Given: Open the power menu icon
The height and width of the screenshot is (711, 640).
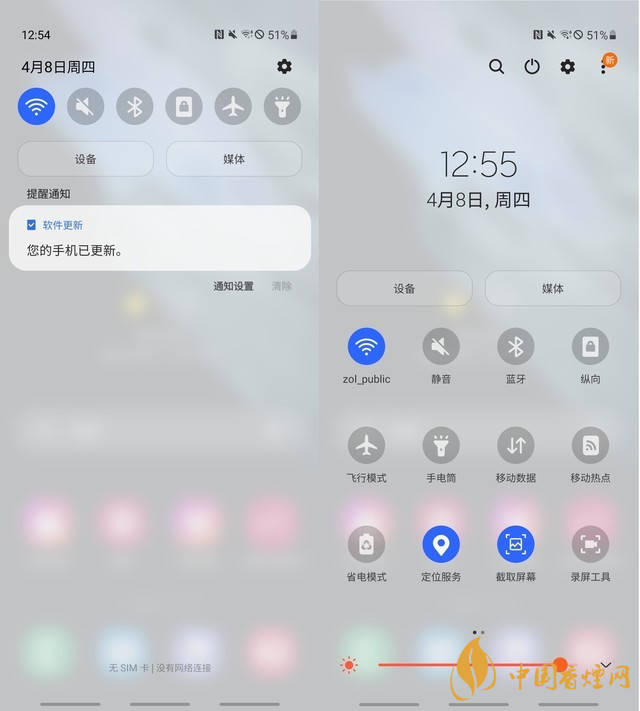Looking at the screenshot, I should coord(532,67).
